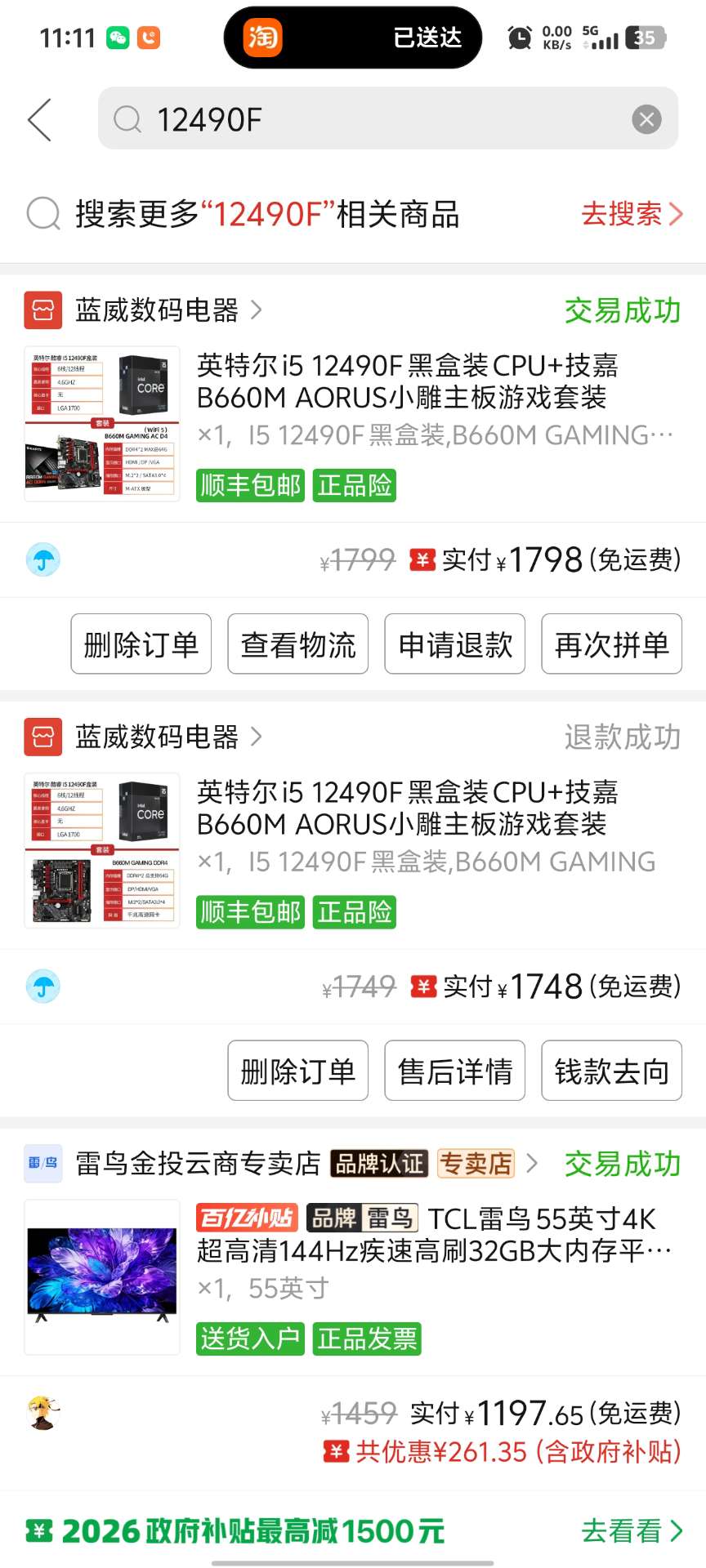Go back from the order search page

39,120
